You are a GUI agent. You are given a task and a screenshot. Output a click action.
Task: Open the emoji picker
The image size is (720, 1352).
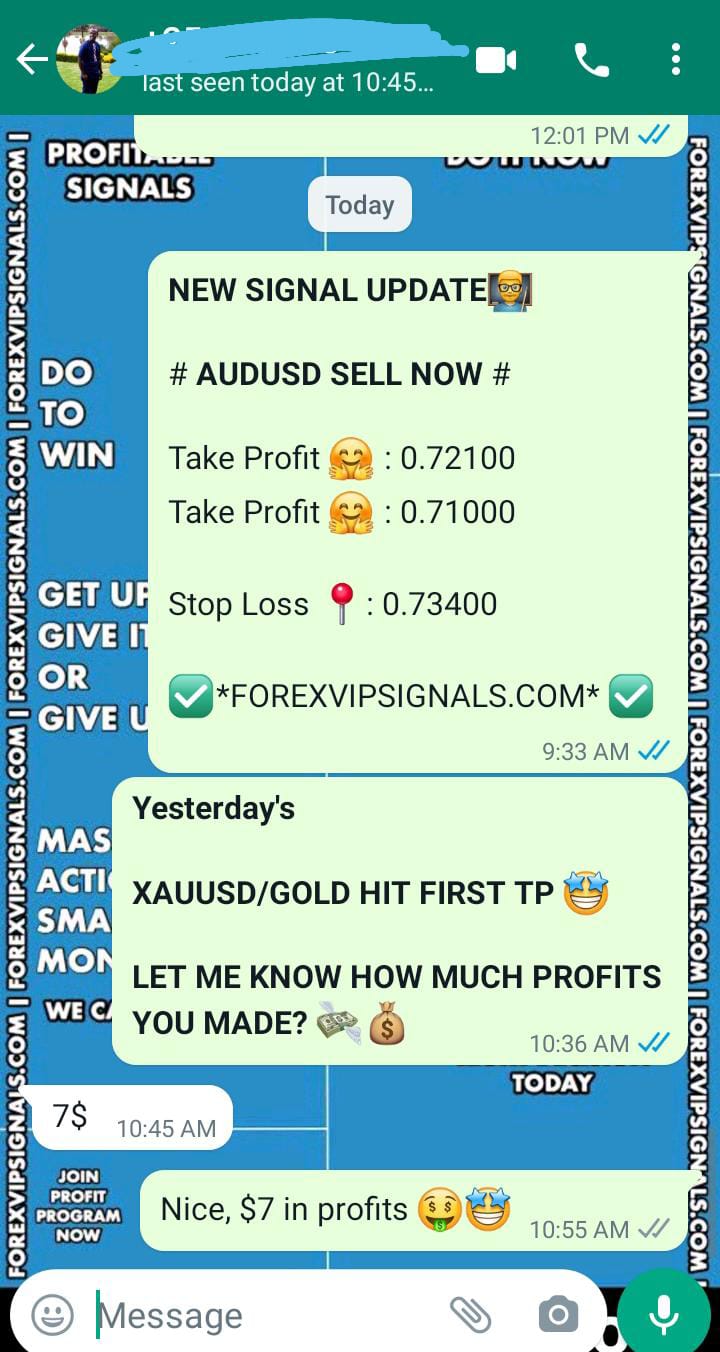tap(52, 1315)
